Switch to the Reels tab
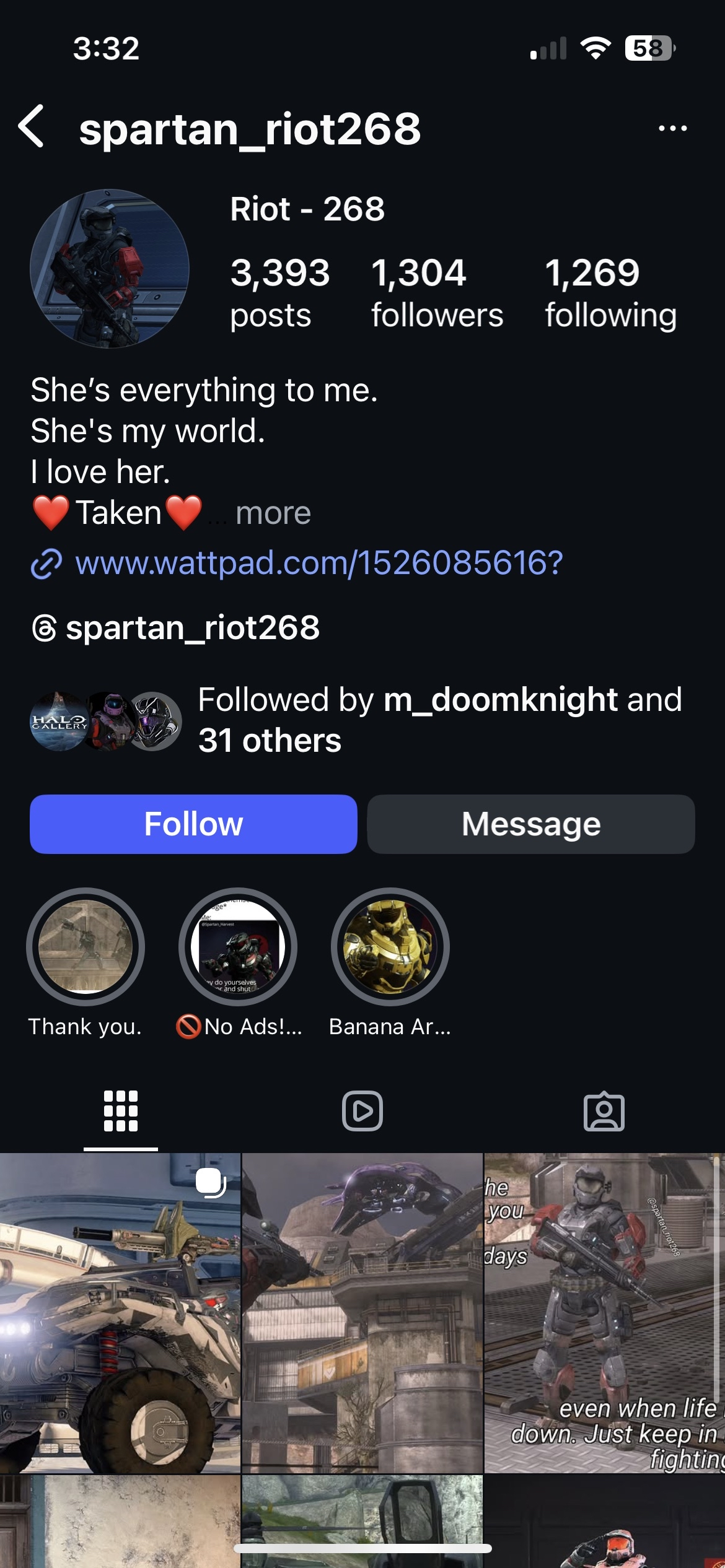This screenshot has width=725, height=1568. tap(362, 1111)
